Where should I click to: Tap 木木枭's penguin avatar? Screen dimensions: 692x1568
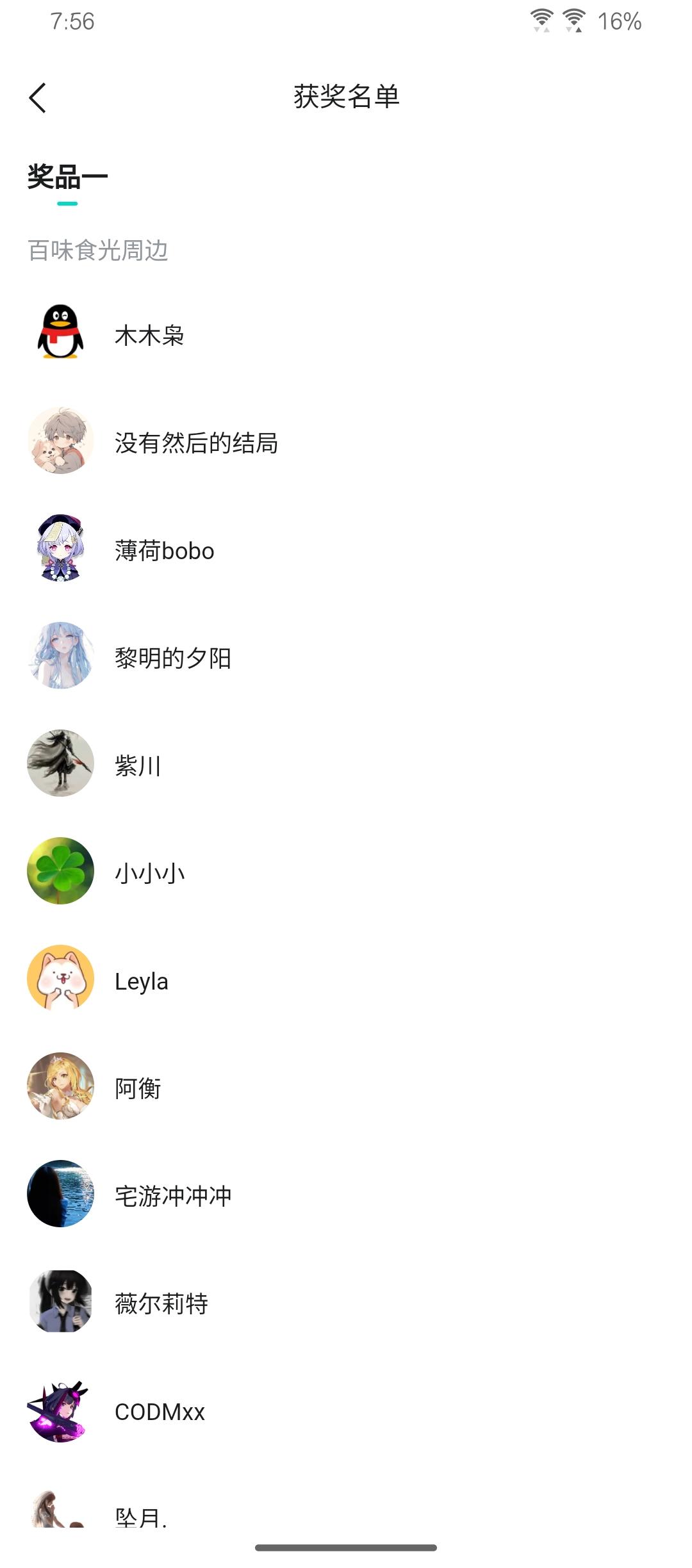pyautogui.click(x=59, y=333)
